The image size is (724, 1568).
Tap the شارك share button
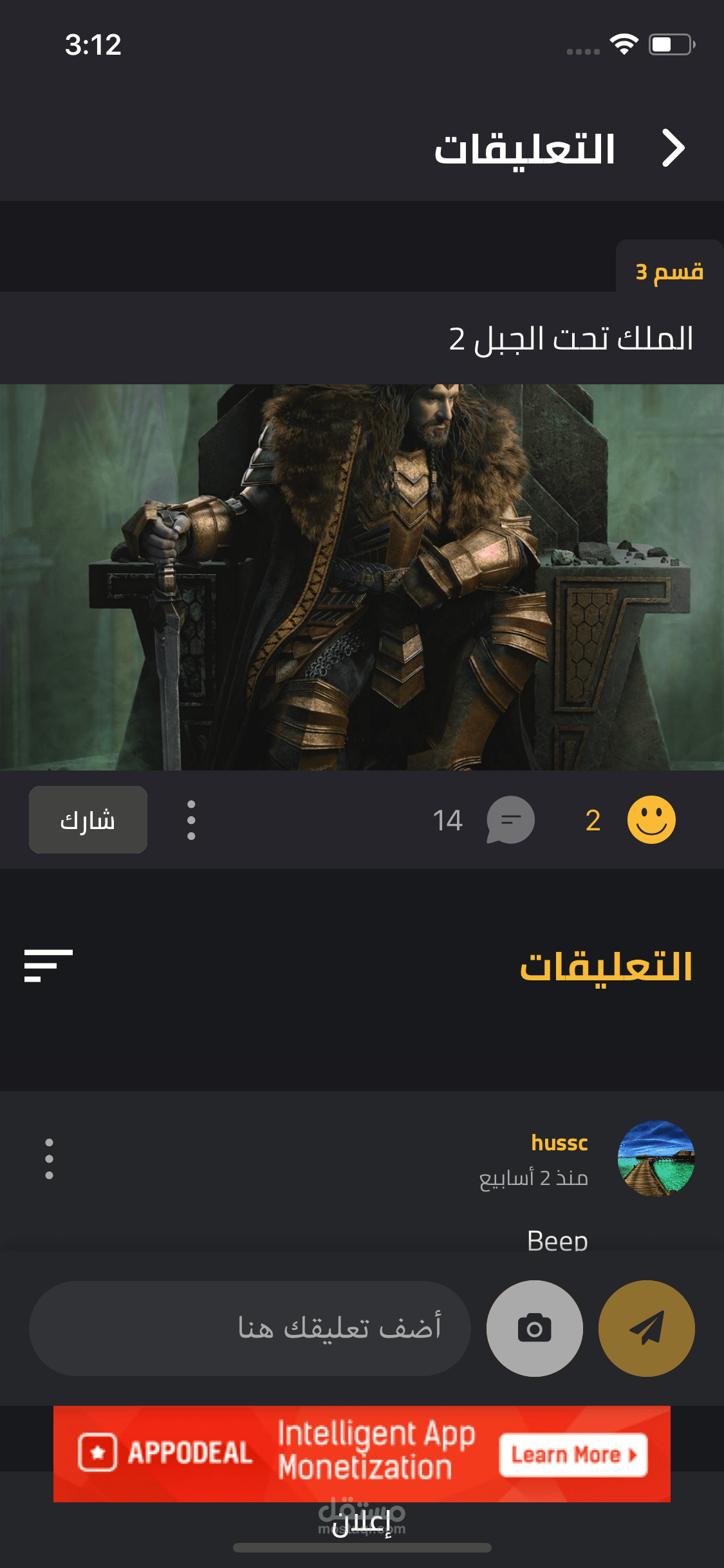coord(88,820)
